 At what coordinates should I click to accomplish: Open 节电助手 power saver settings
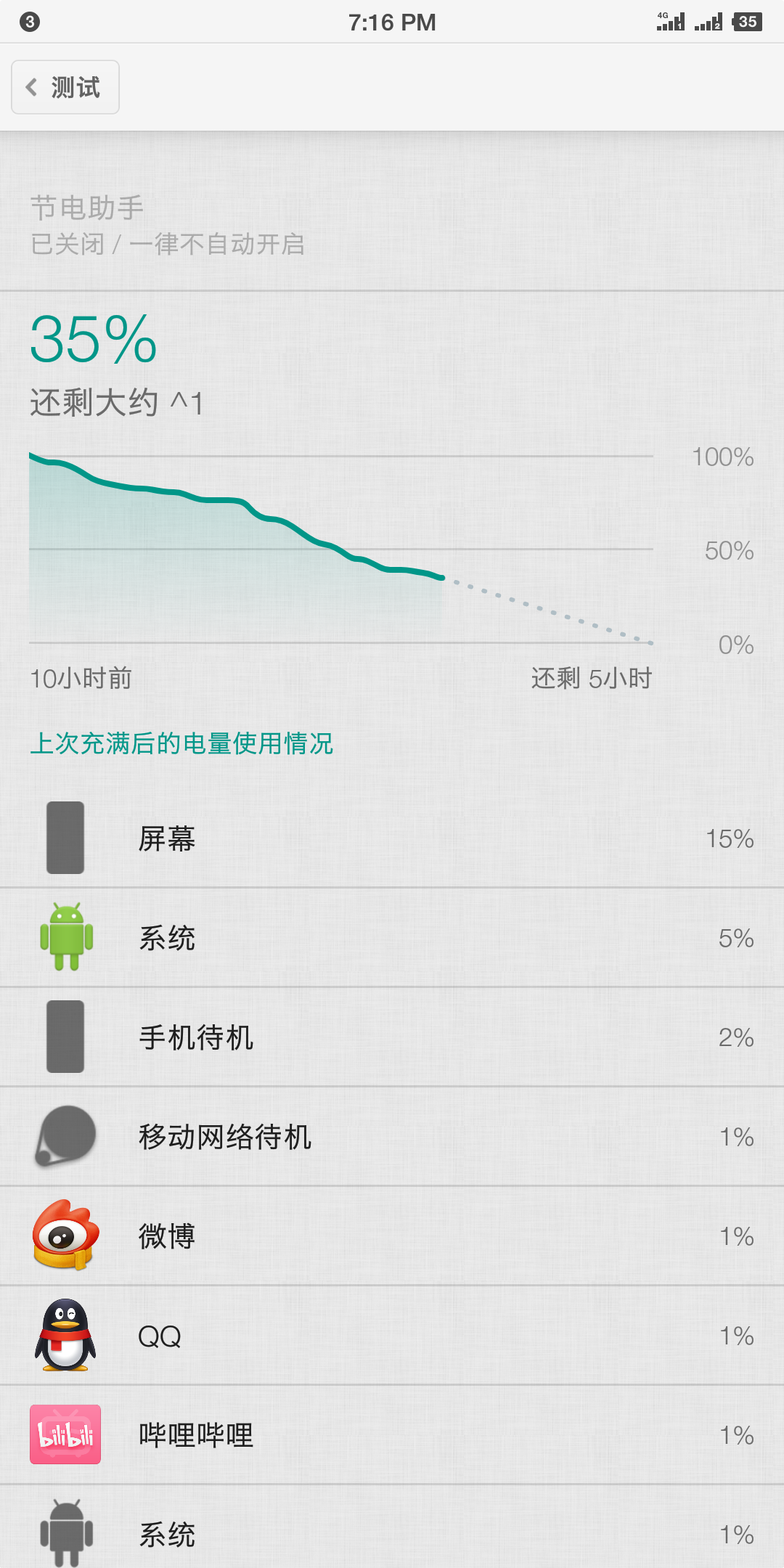392,224
